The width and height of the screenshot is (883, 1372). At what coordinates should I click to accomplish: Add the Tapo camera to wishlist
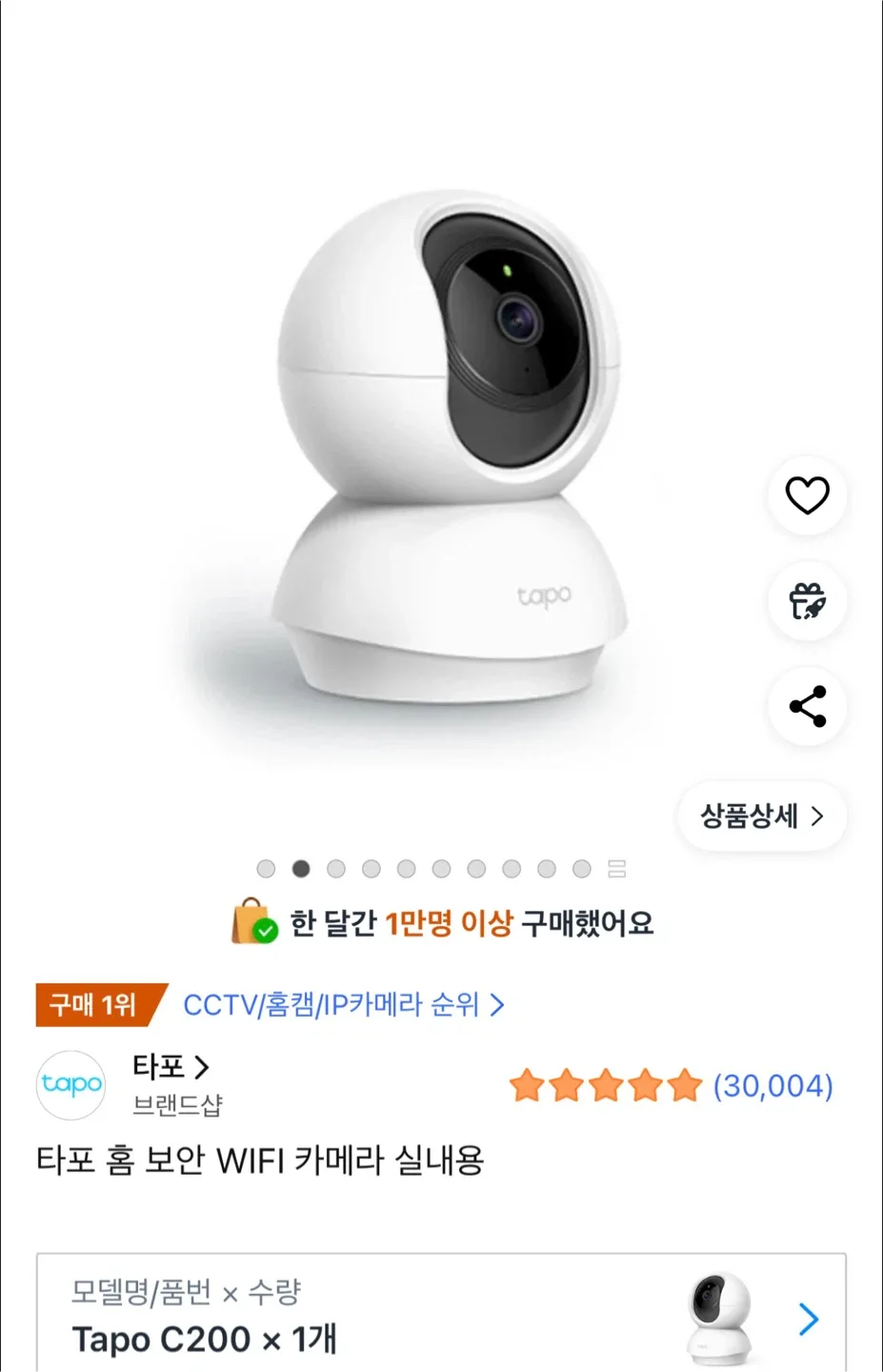click(807, 495)
